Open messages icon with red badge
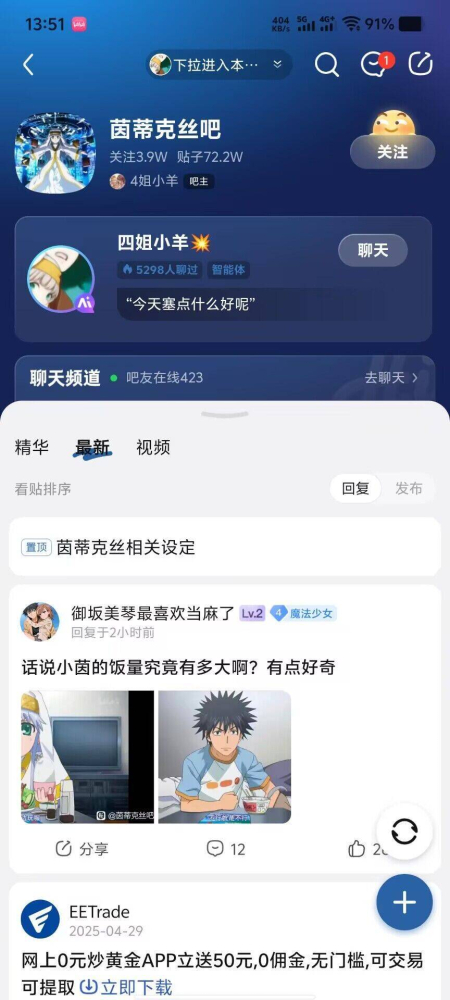 click(375, 64)
